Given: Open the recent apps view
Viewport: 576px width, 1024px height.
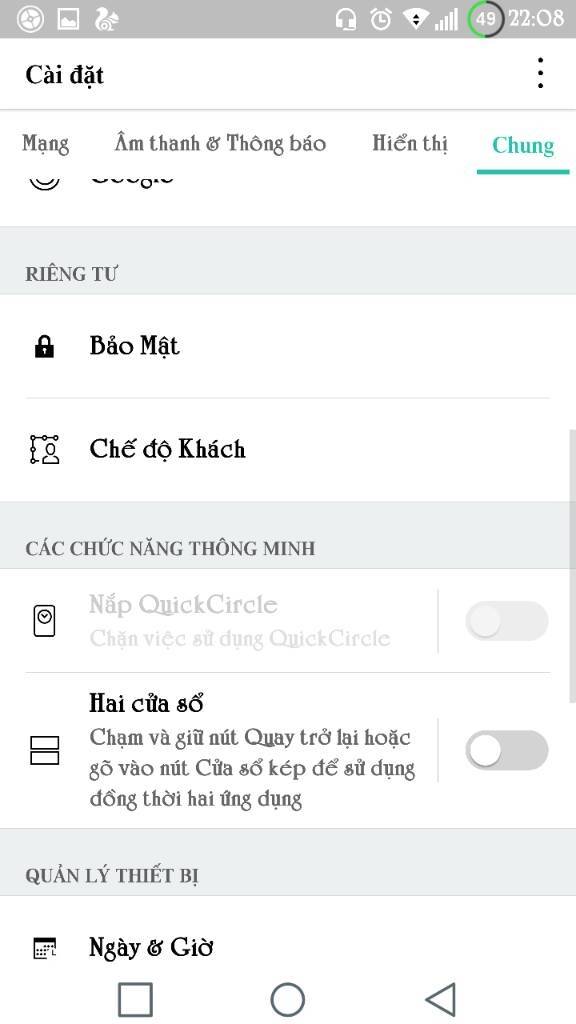Looking at the screenshot, I should pos(135,999).
